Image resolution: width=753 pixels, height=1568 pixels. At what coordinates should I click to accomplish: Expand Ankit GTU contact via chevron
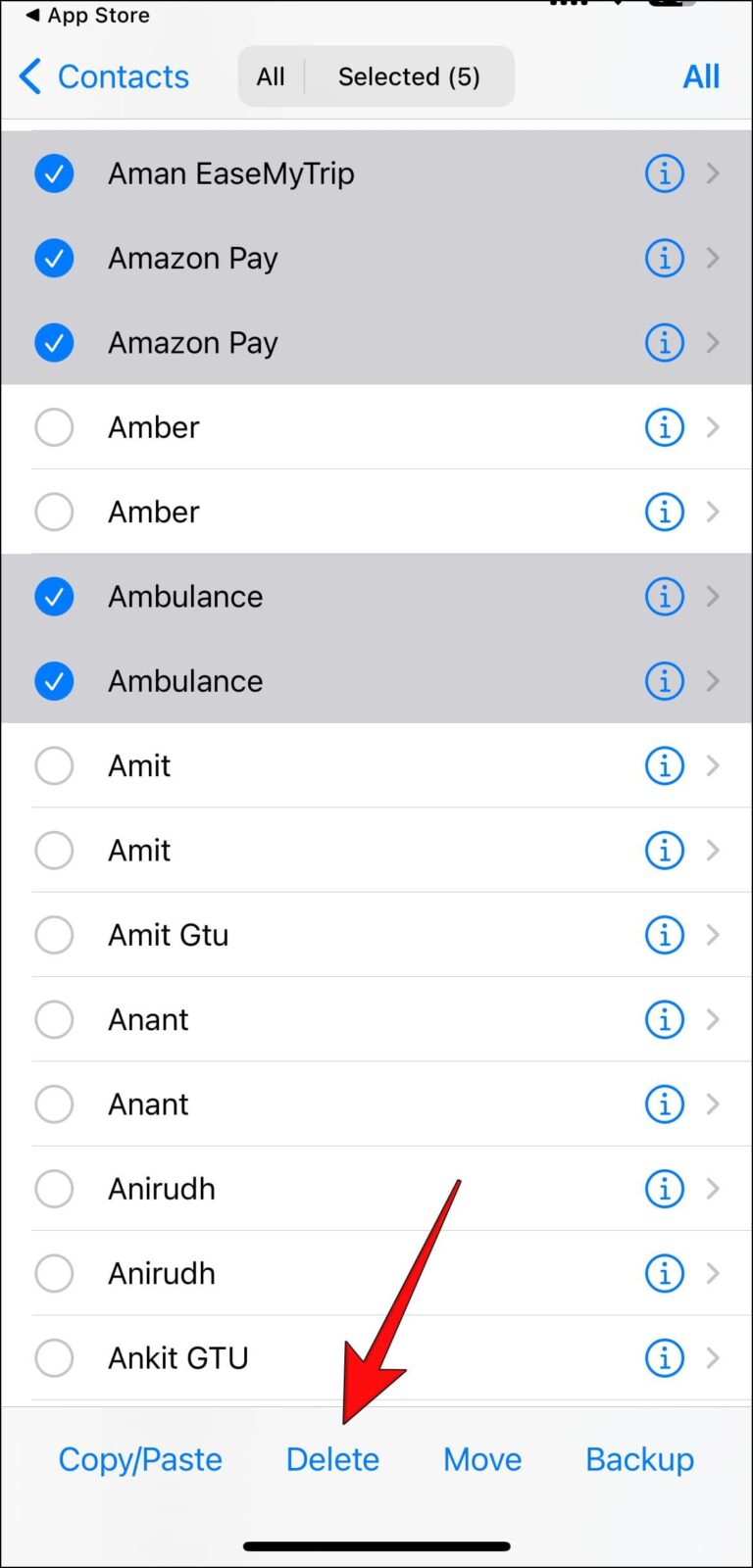coord(714,1358)
